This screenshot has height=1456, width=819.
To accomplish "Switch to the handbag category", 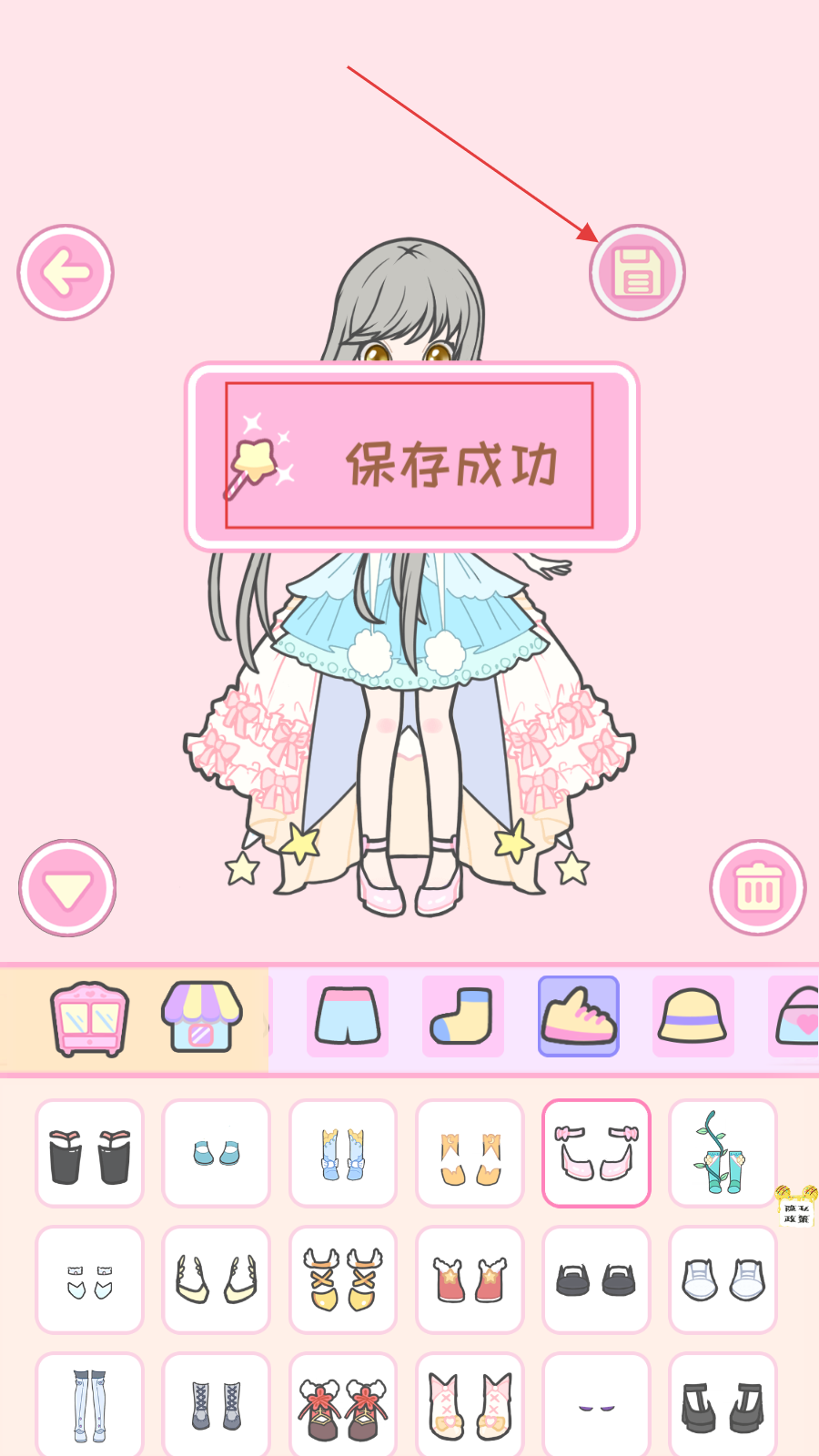I will 797,1016.
